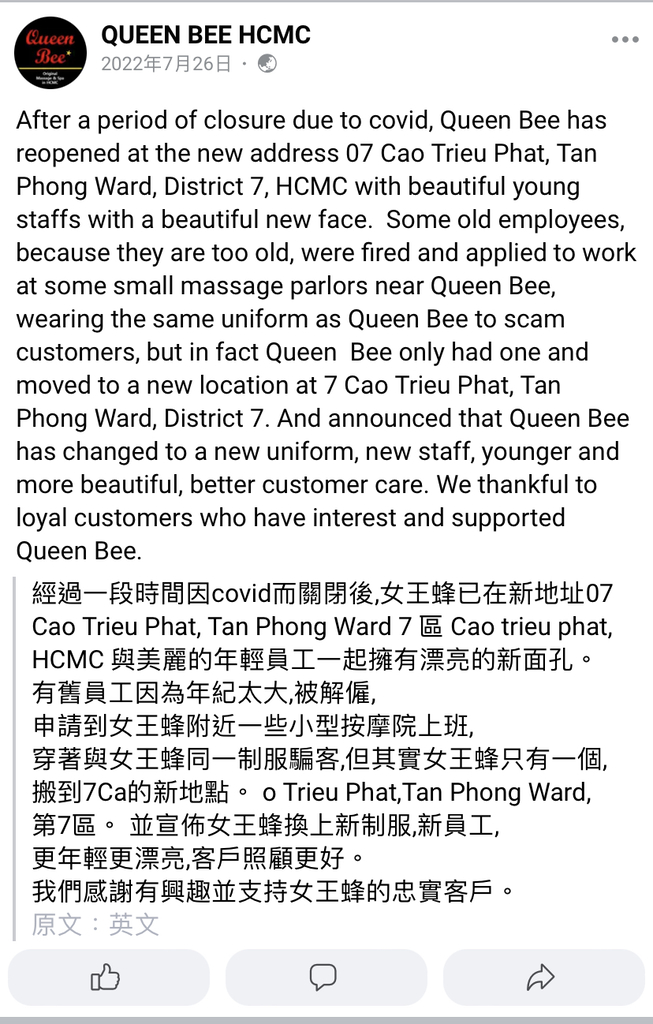This screenshot has width=653, height=1024.
Task: Open the post's three-dot options menu
Action: tap(624, 40)
